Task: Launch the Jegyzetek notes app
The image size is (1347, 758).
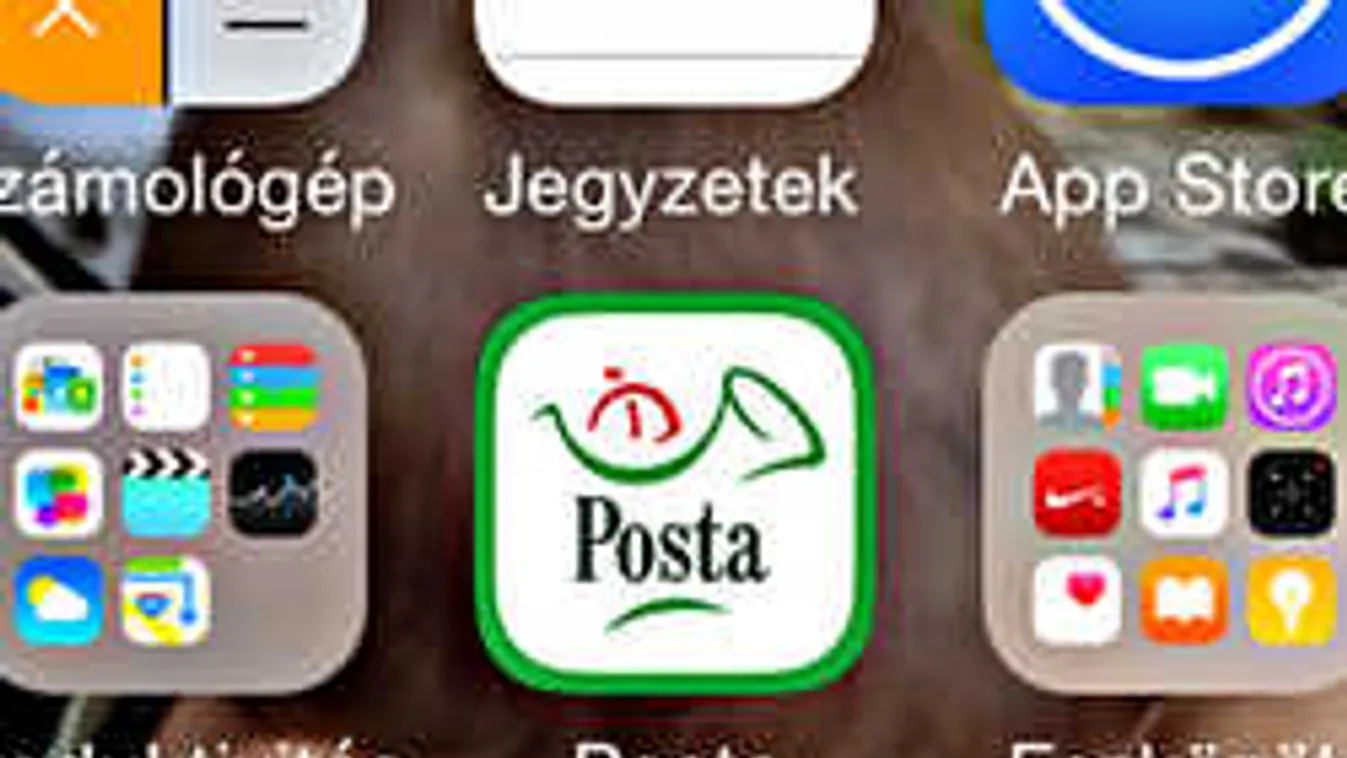Action: click(x=675, y=50)
